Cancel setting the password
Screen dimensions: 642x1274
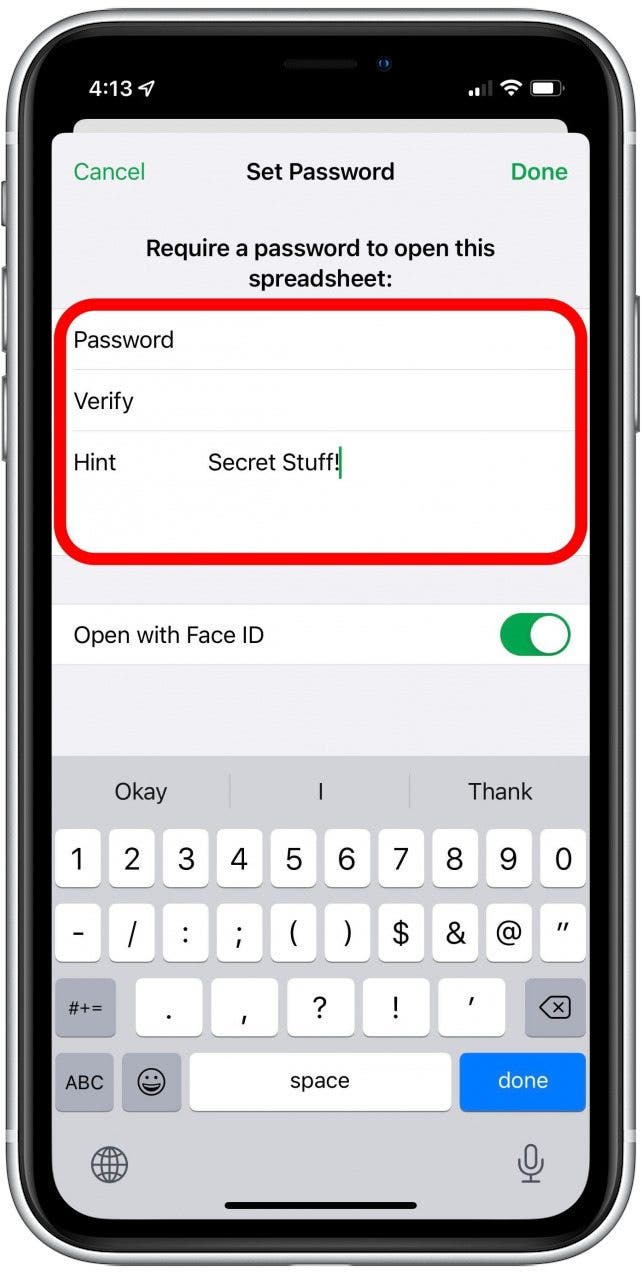(109, 172)
